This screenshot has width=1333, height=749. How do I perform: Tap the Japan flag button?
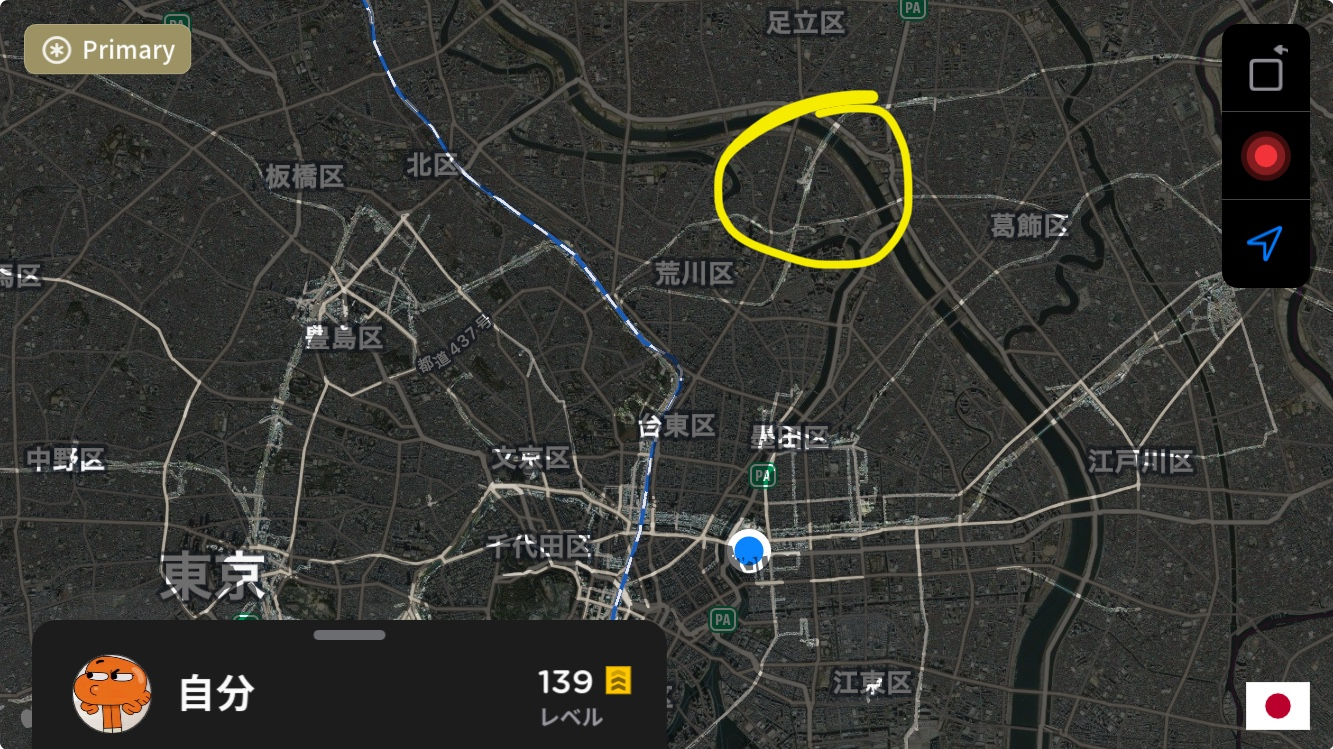tap(1277, 706)
